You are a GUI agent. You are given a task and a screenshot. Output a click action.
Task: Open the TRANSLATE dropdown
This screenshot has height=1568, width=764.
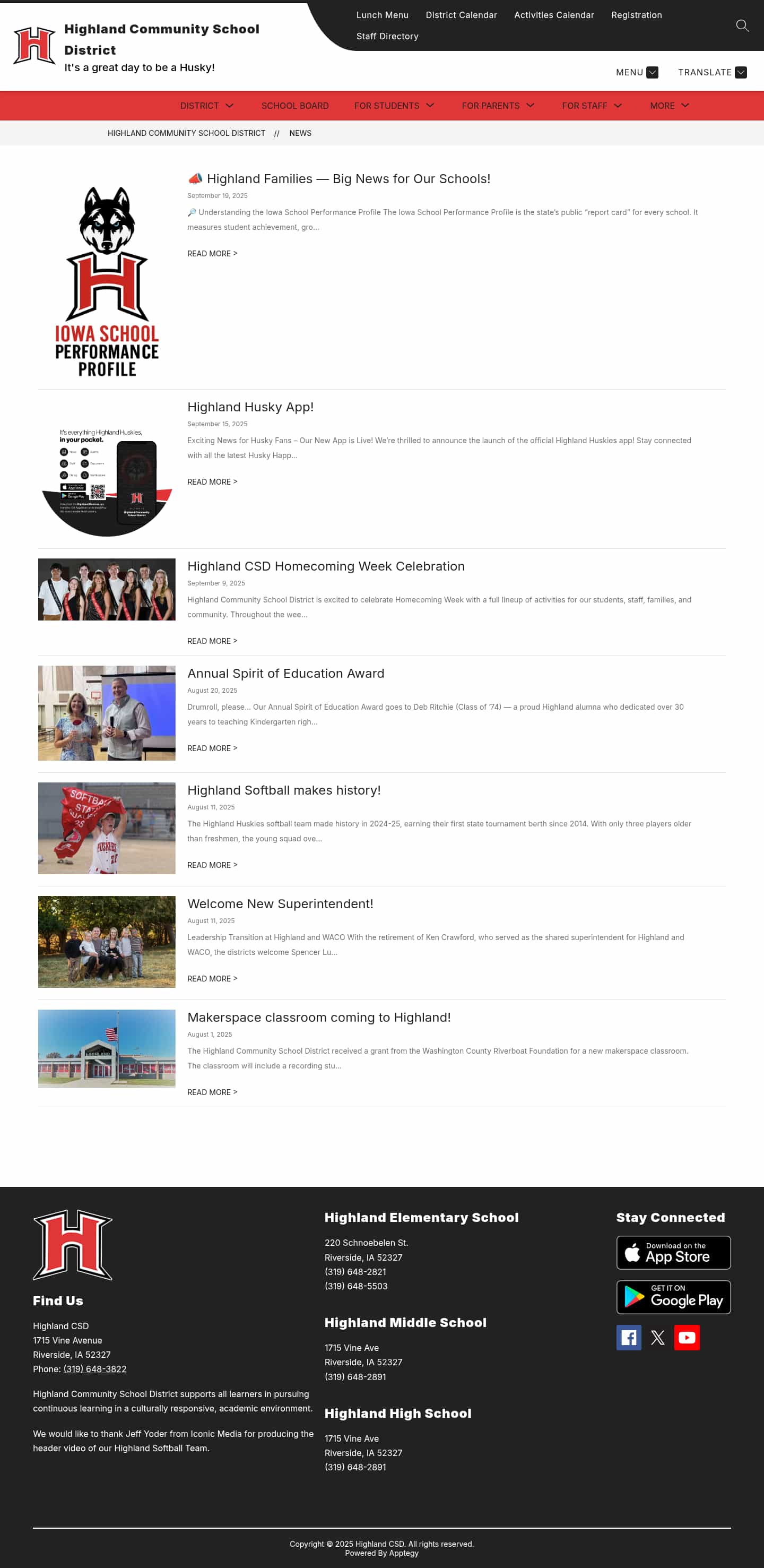pos(711,72)
